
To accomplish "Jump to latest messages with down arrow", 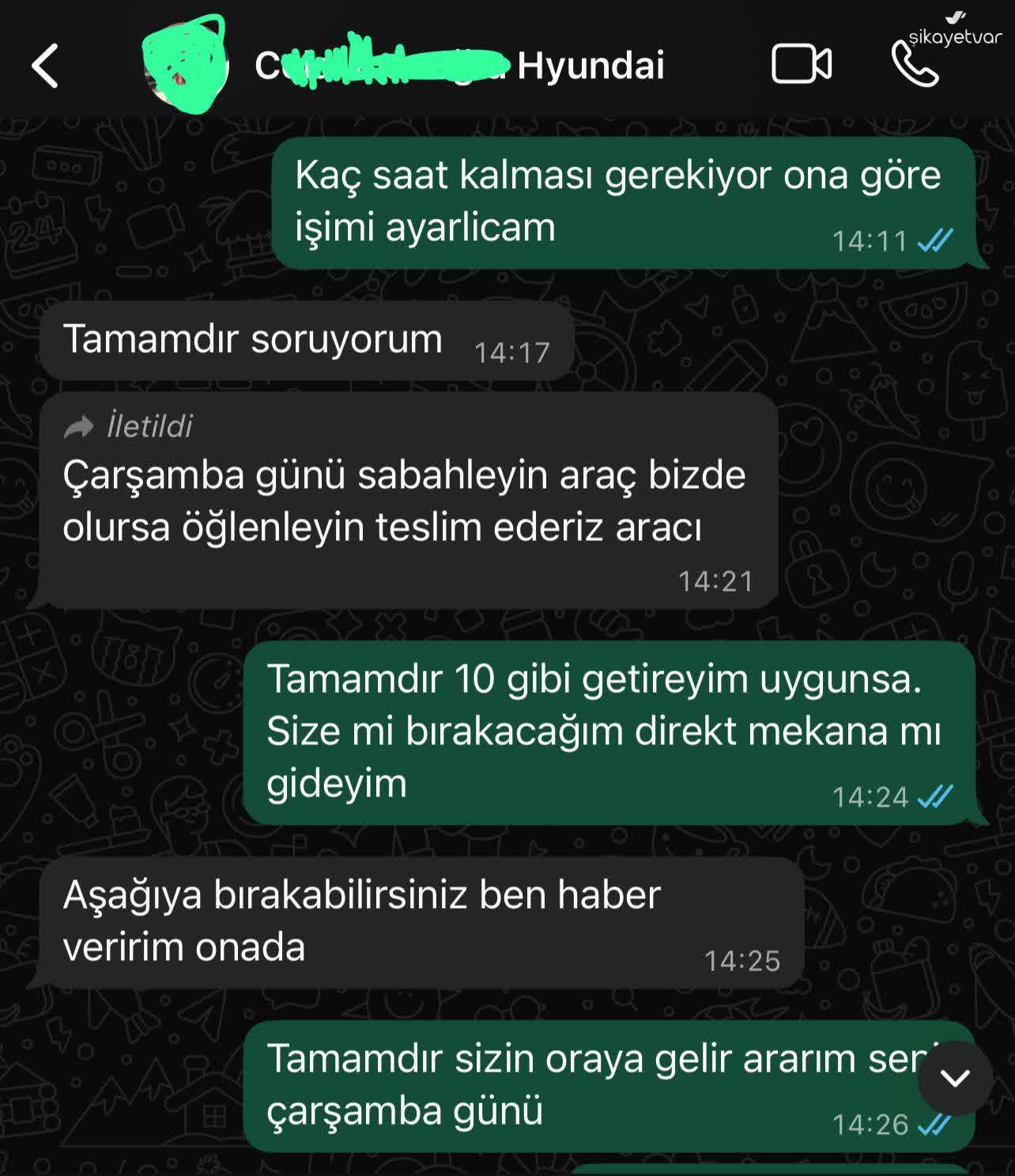I will (955, 1078).
